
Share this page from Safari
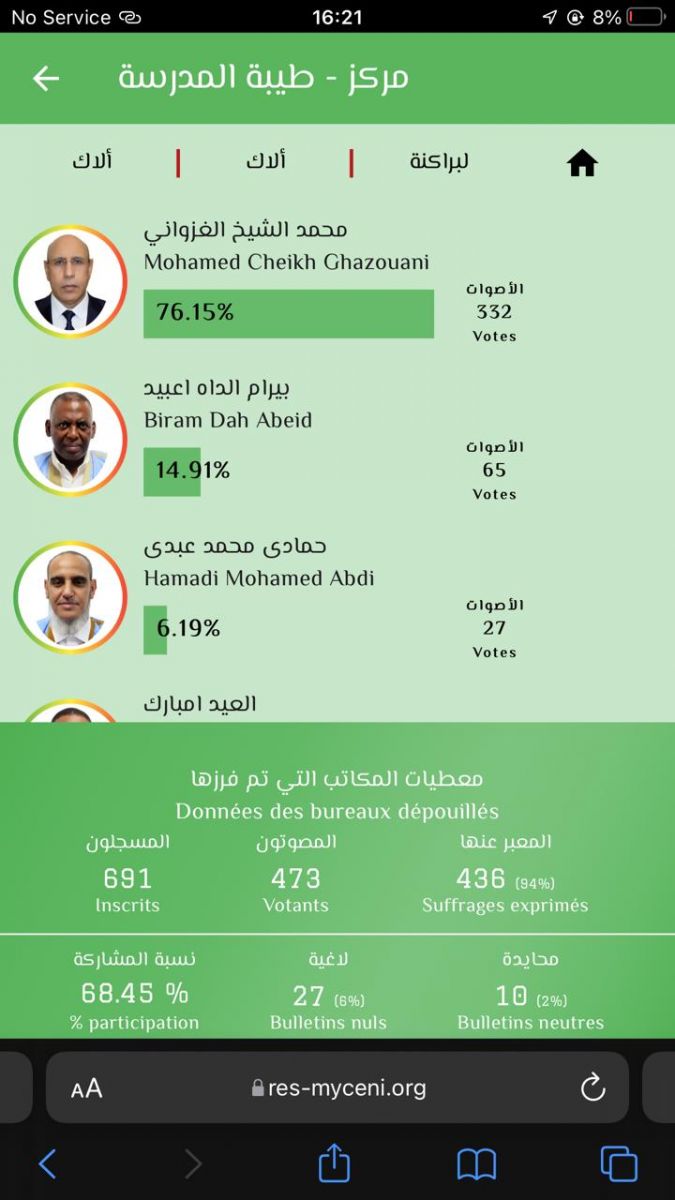334,1163
